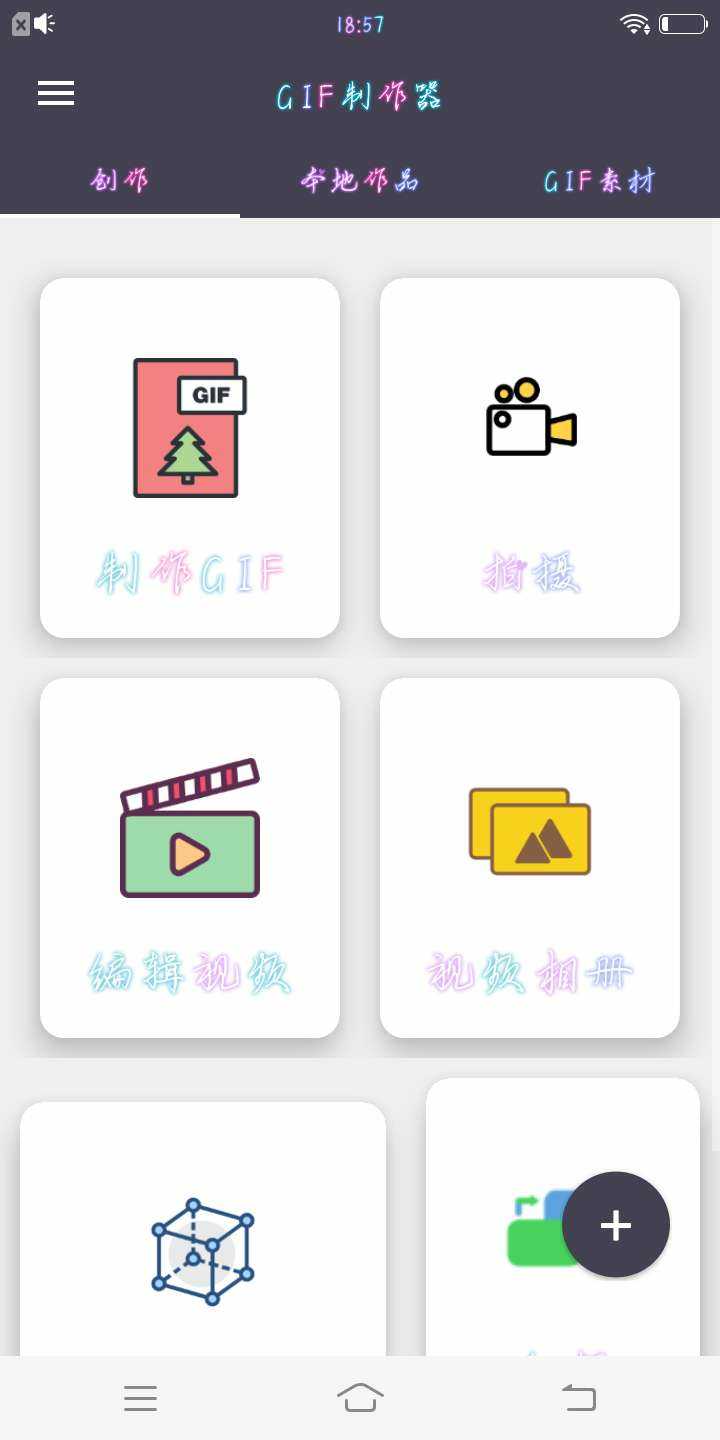Open the 制作GIF card
This screenshot has height=1440, width=720.
190,458
